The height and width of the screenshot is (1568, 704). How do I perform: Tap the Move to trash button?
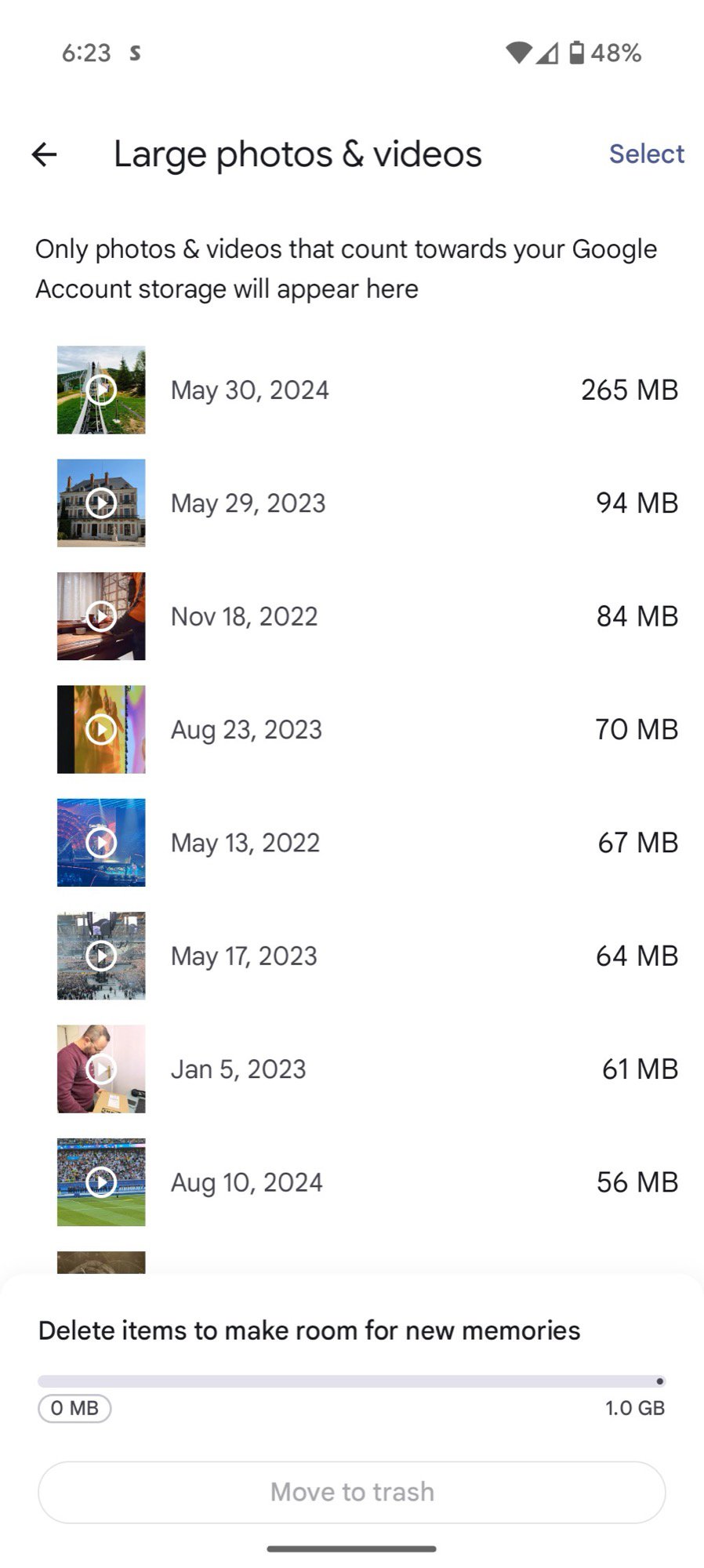(x=352, y=1492)
